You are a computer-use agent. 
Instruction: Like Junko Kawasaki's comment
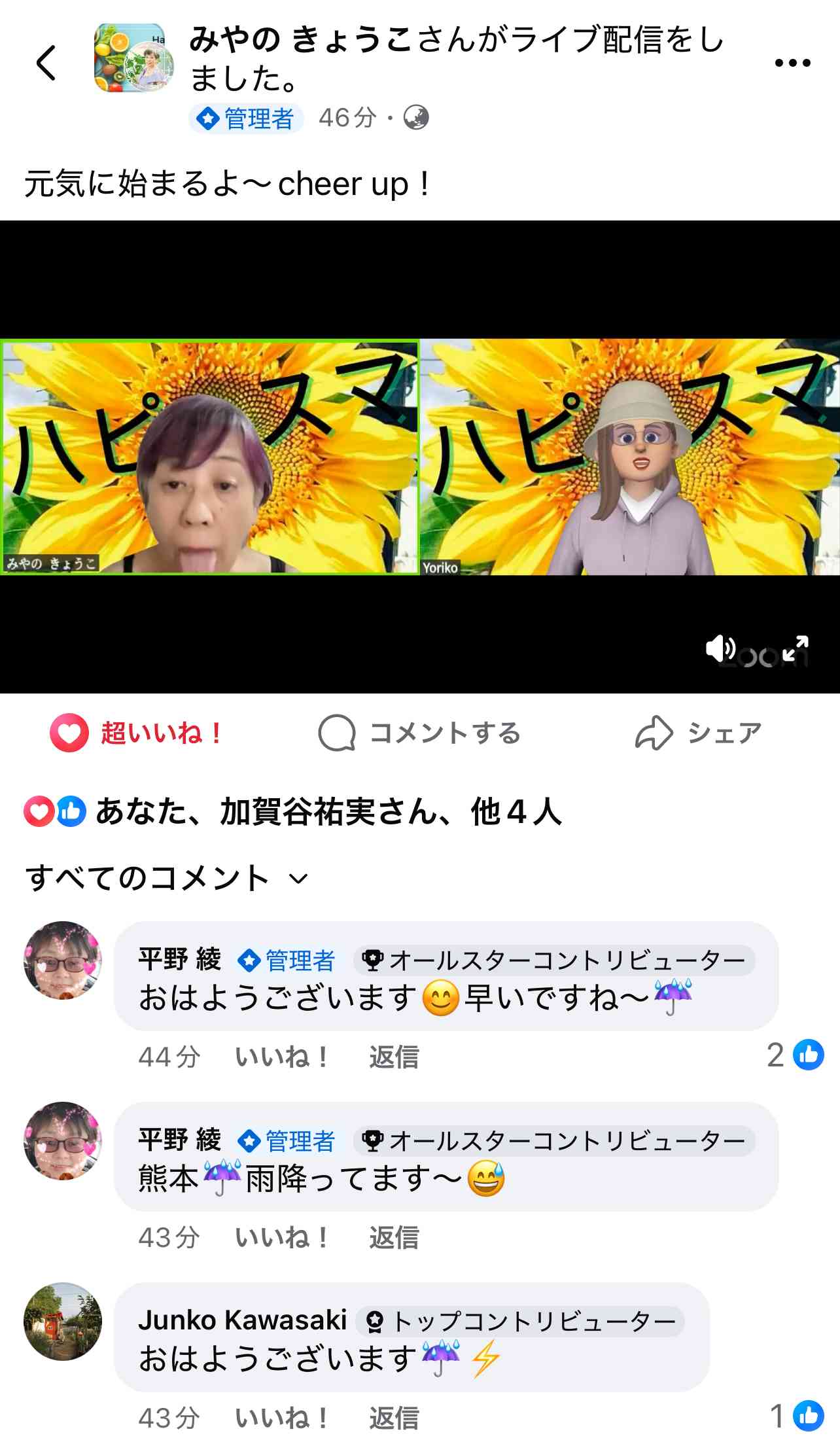pyautogui.click(x=281, y=1418)
